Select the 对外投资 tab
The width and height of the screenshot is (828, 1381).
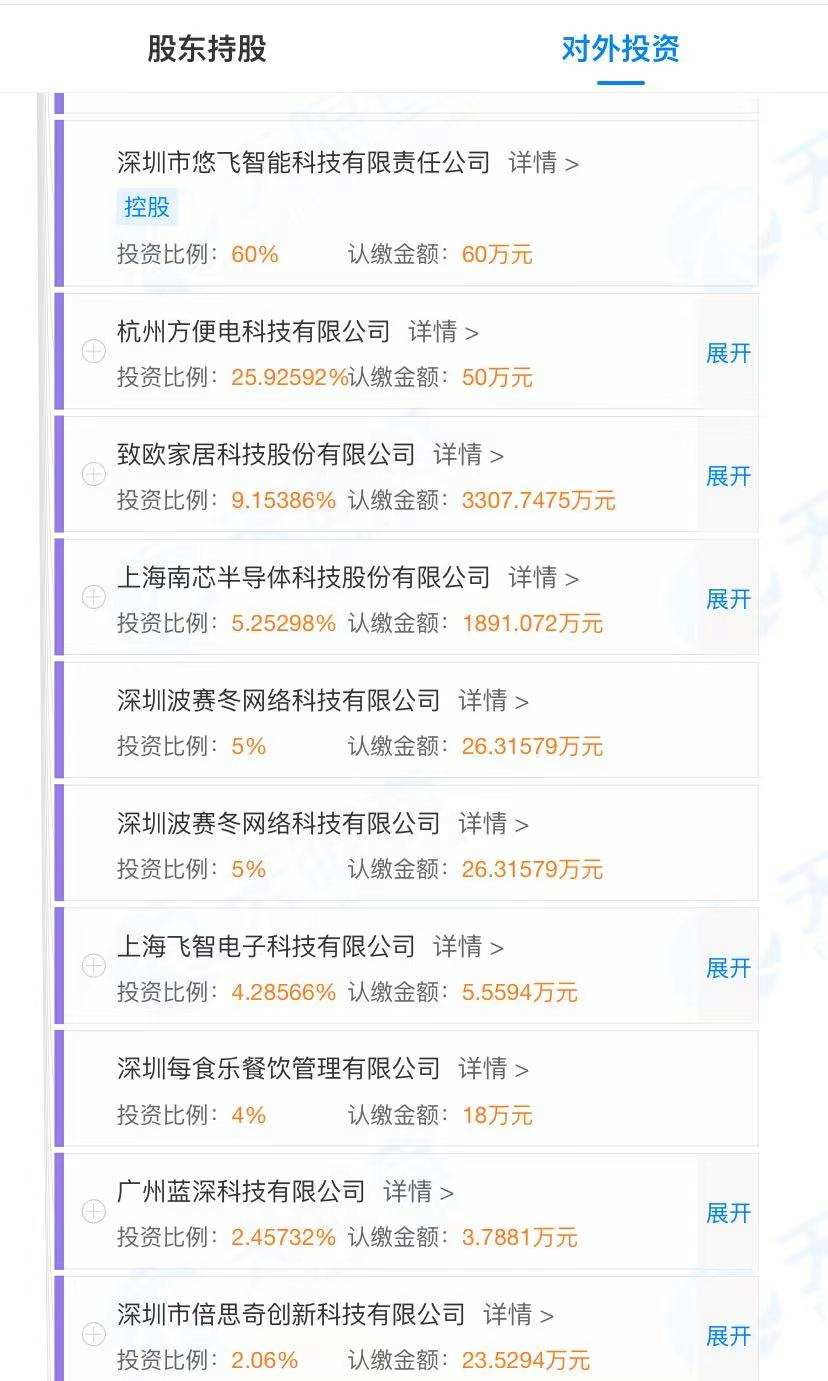click(620, 48)
